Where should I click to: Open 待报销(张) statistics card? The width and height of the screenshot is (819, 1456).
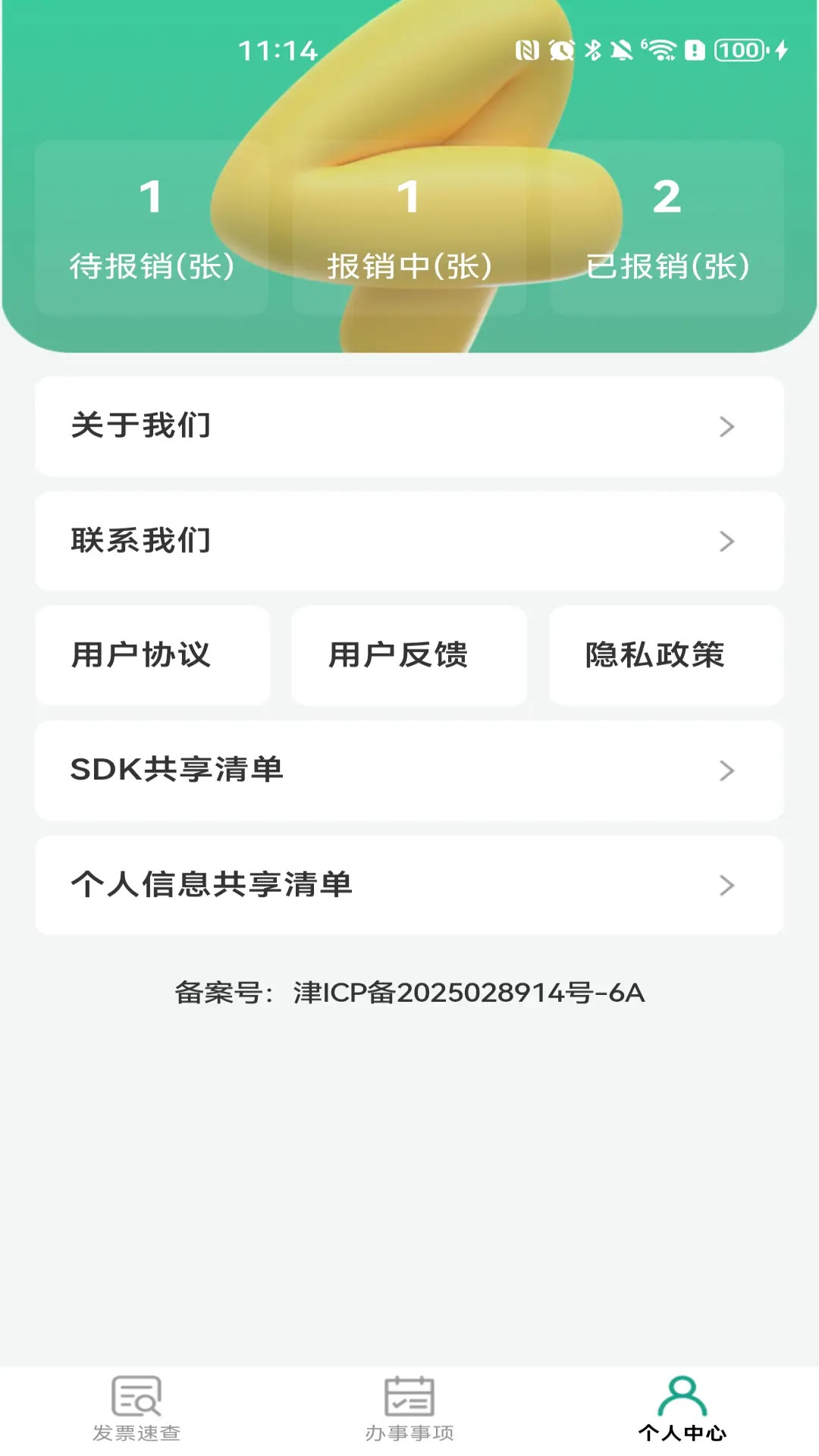[152, 227]
